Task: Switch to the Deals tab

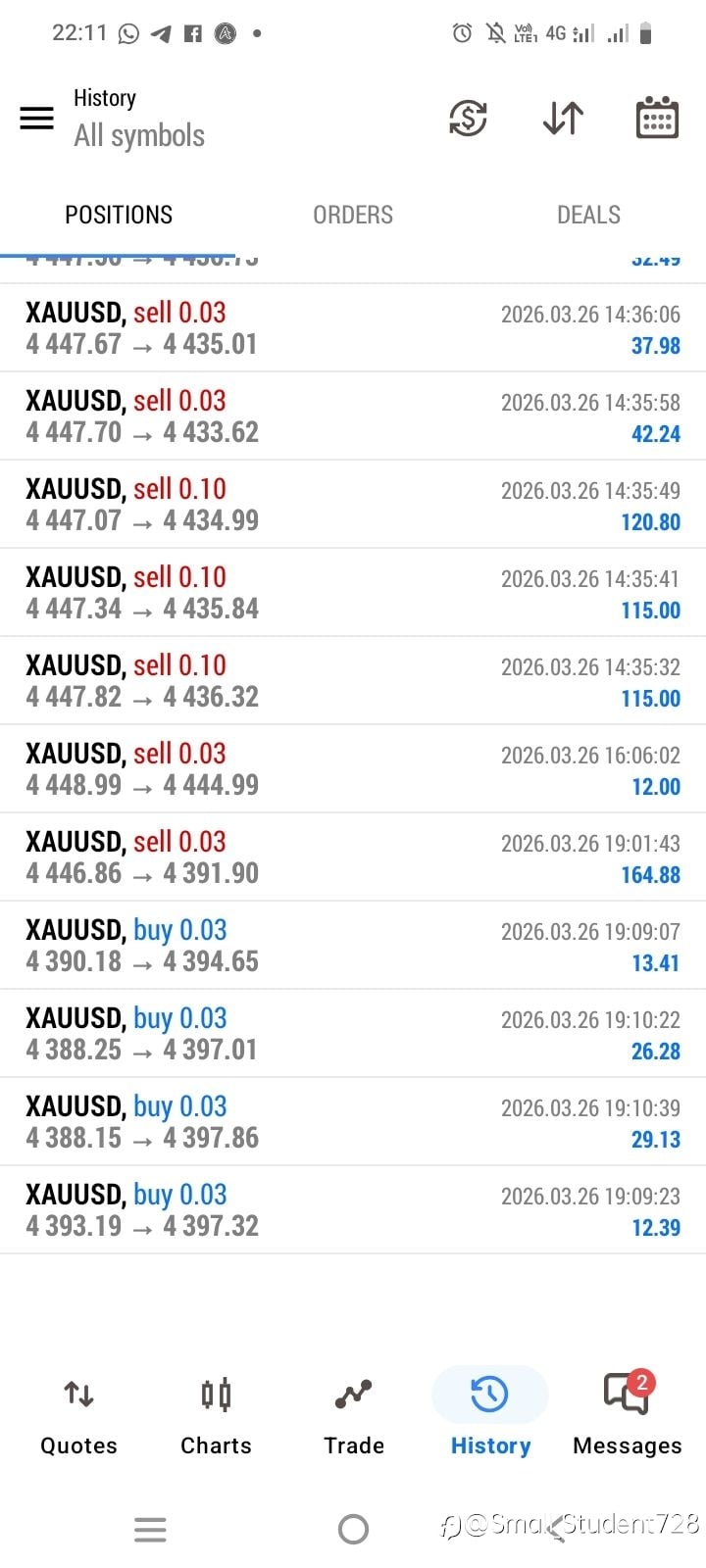Action: [588, 215]
